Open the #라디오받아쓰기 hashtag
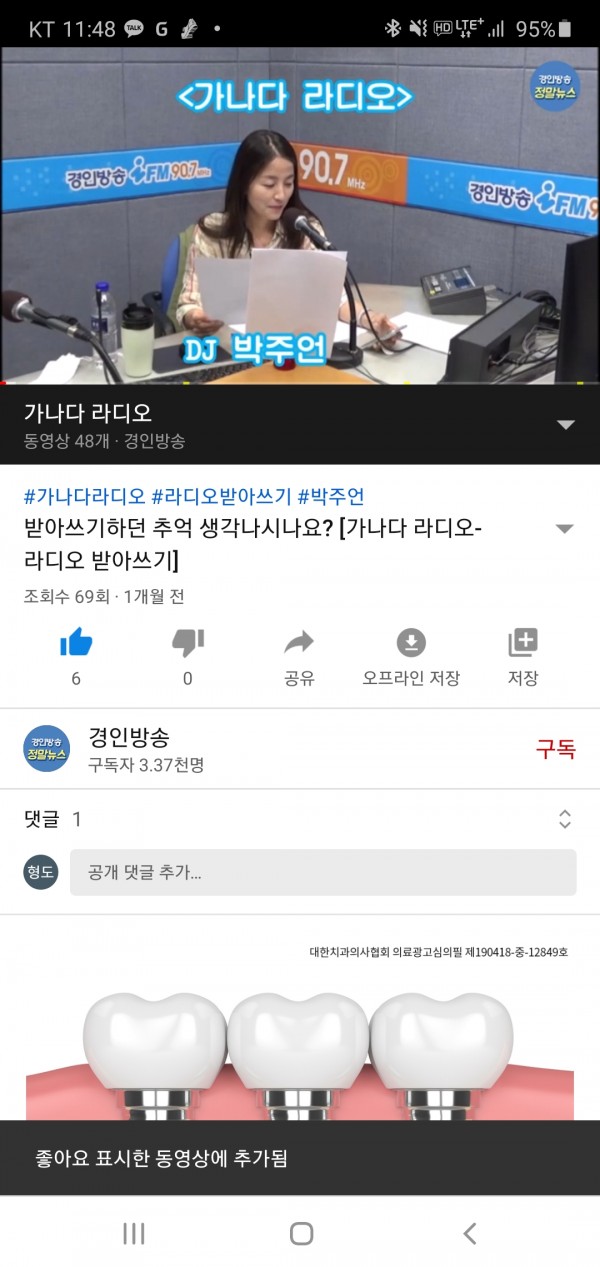 pos(221,497)
